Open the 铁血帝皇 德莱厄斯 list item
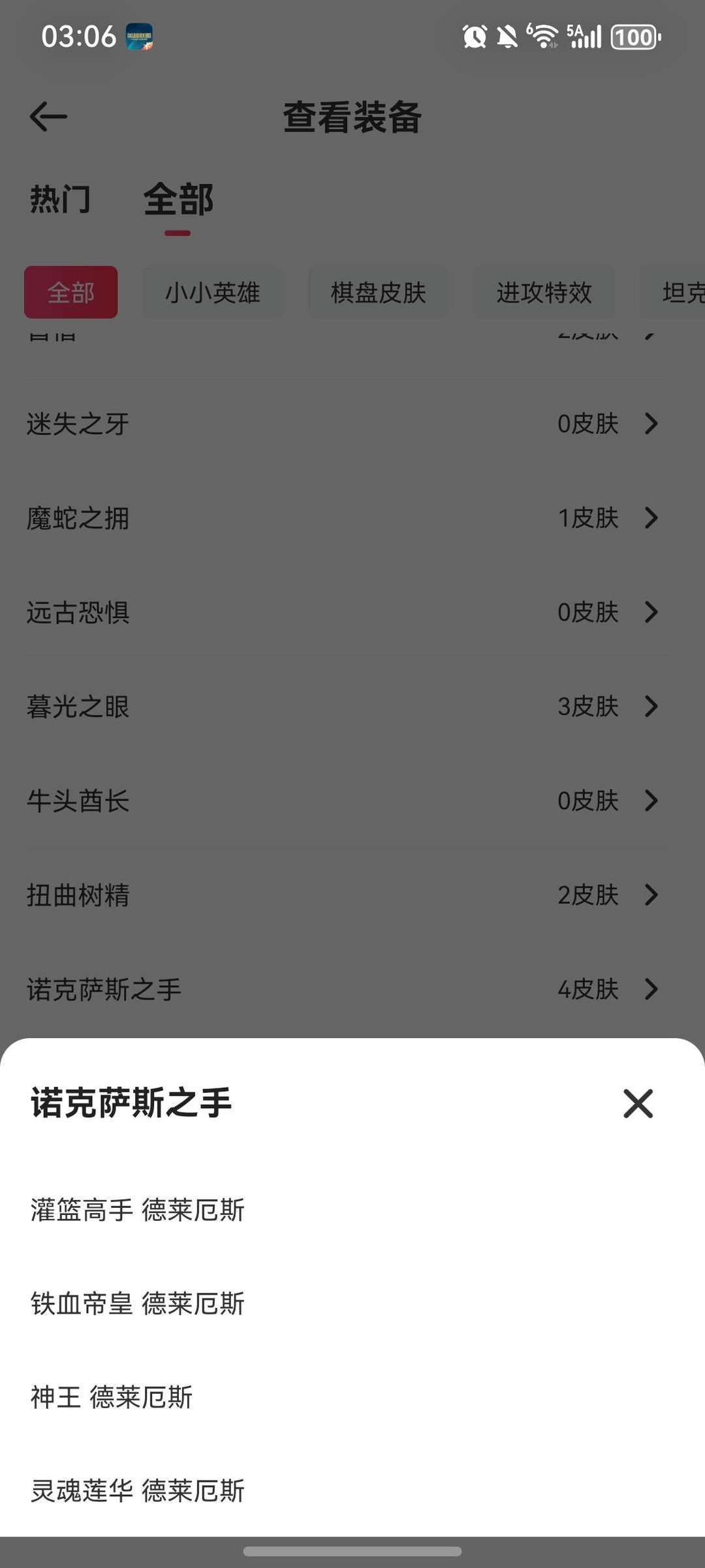 point(138,1305)
